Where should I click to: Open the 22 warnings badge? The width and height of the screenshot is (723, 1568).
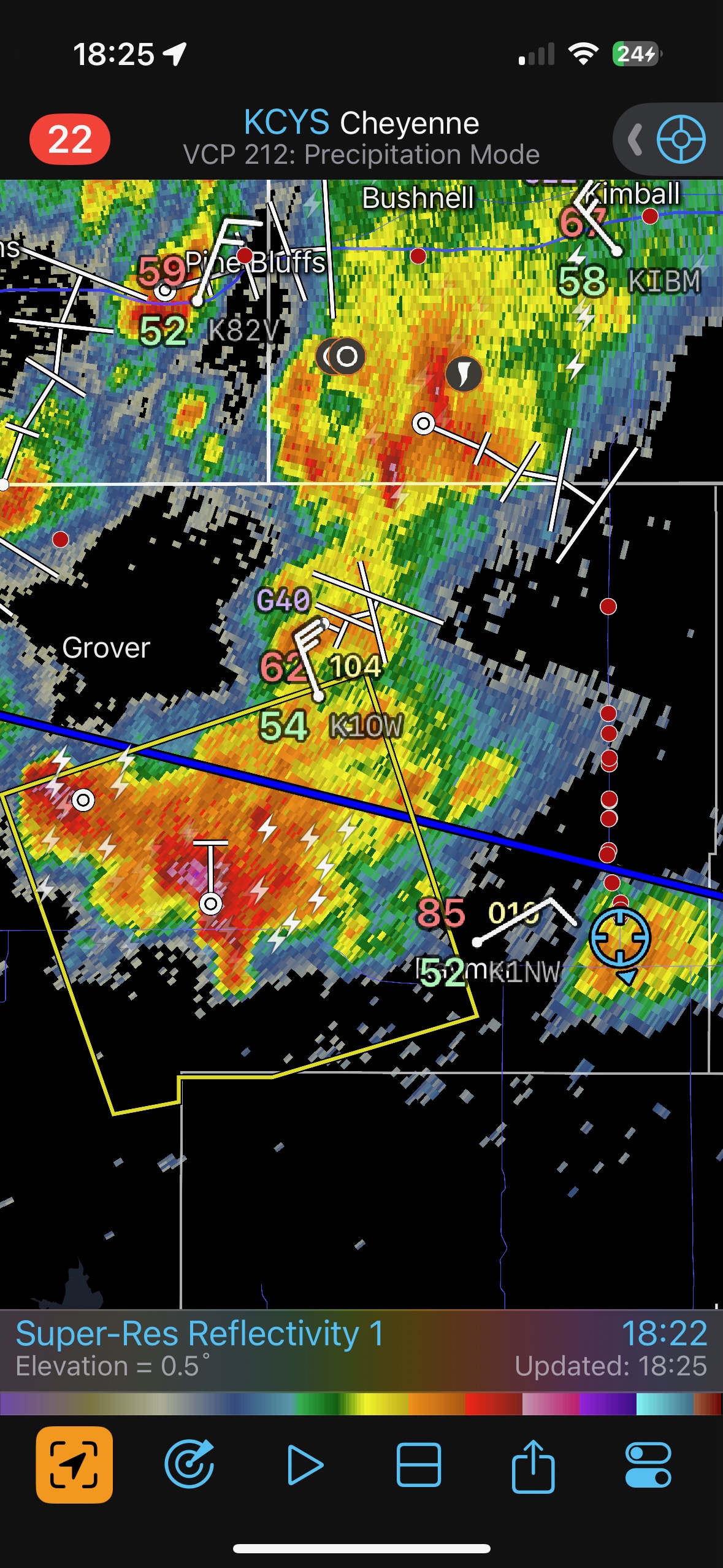click(69, 139)
